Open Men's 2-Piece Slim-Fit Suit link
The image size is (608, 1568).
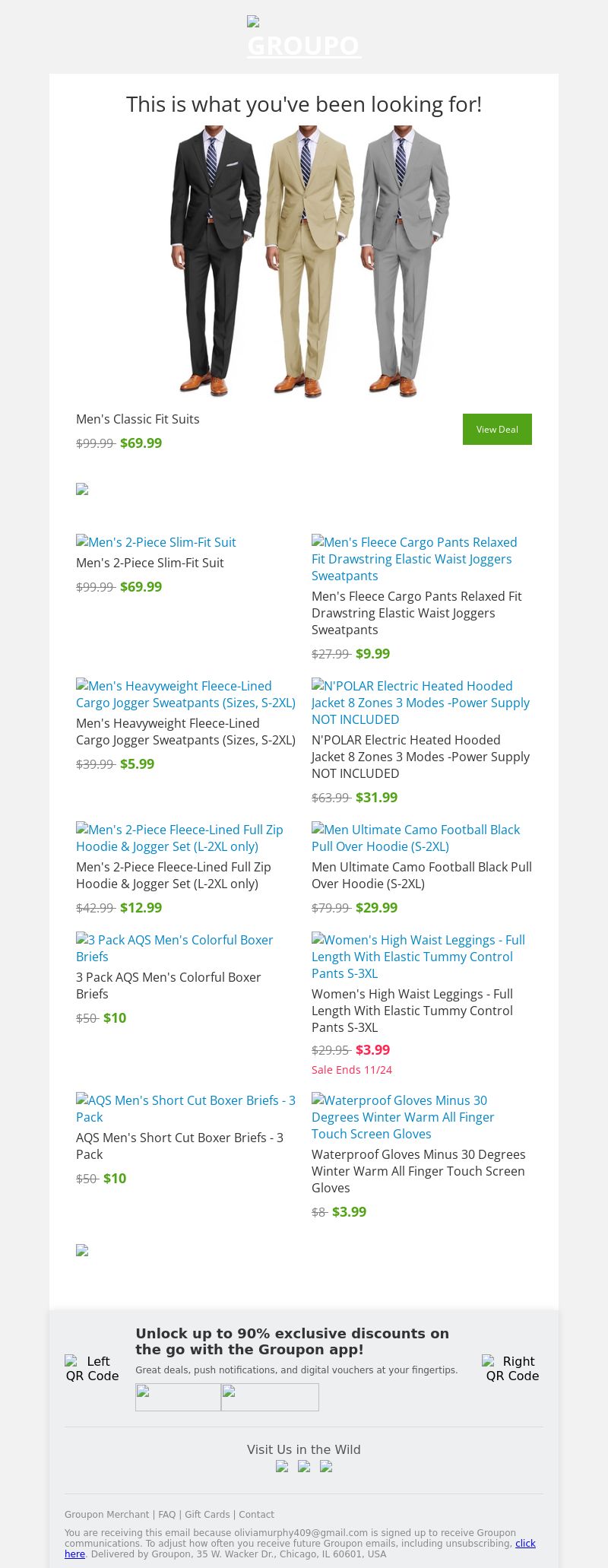point(156,542)
